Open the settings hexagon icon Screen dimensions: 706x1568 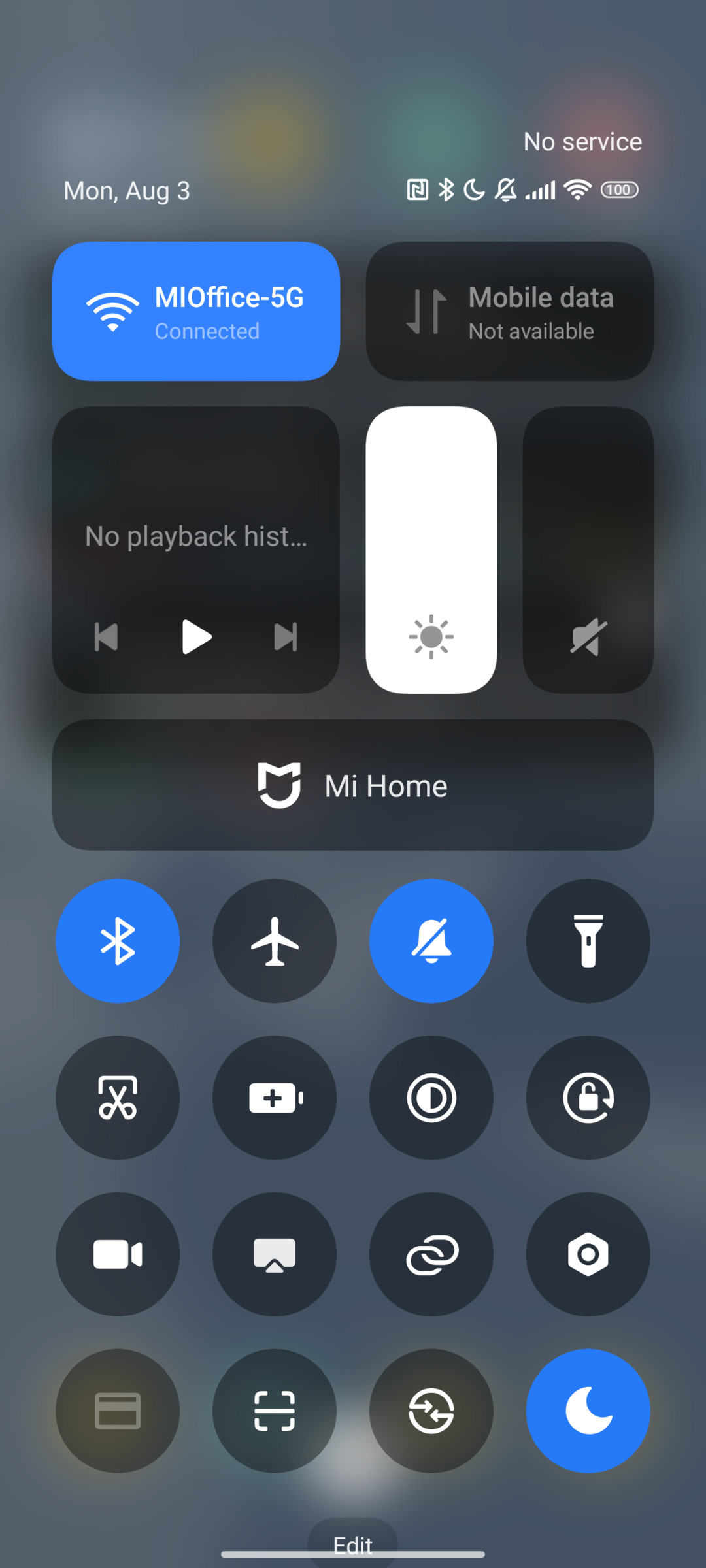tap(588, 1254)
